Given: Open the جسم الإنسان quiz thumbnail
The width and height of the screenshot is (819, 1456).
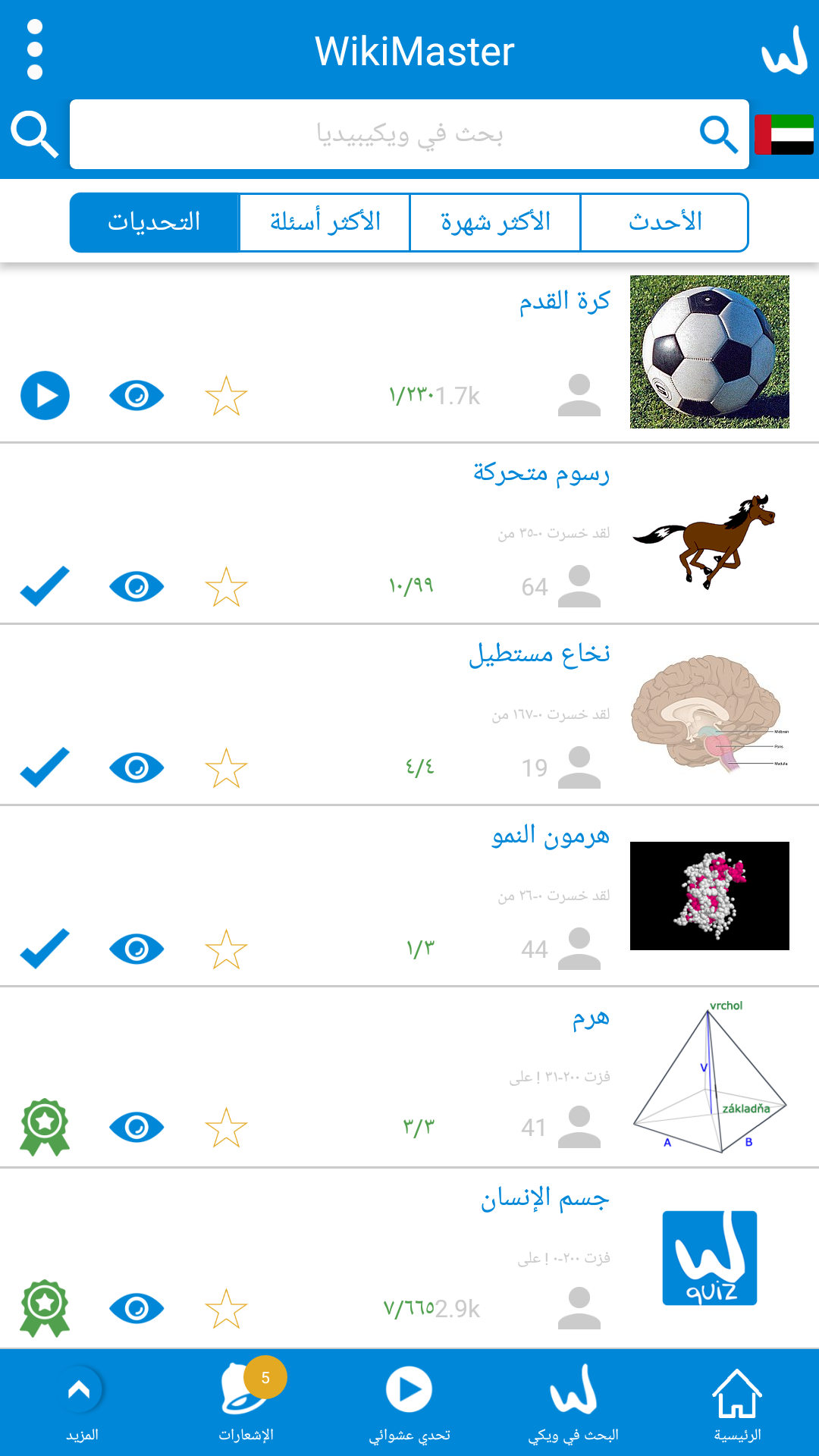Looking at the screenshot, I should (710, 1258).
